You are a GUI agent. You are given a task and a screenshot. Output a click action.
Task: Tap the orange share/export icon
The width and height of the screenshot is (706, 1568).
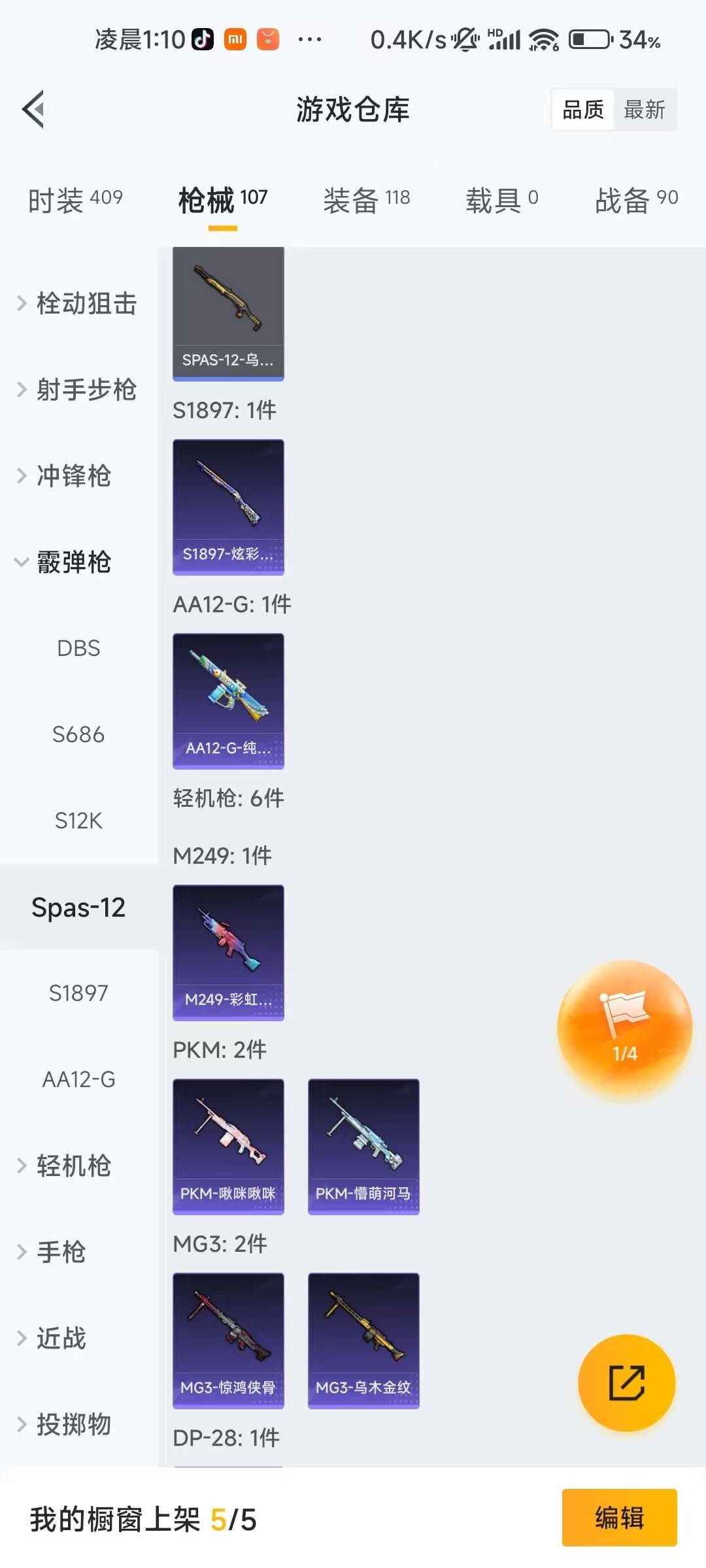coord(626,1384)
